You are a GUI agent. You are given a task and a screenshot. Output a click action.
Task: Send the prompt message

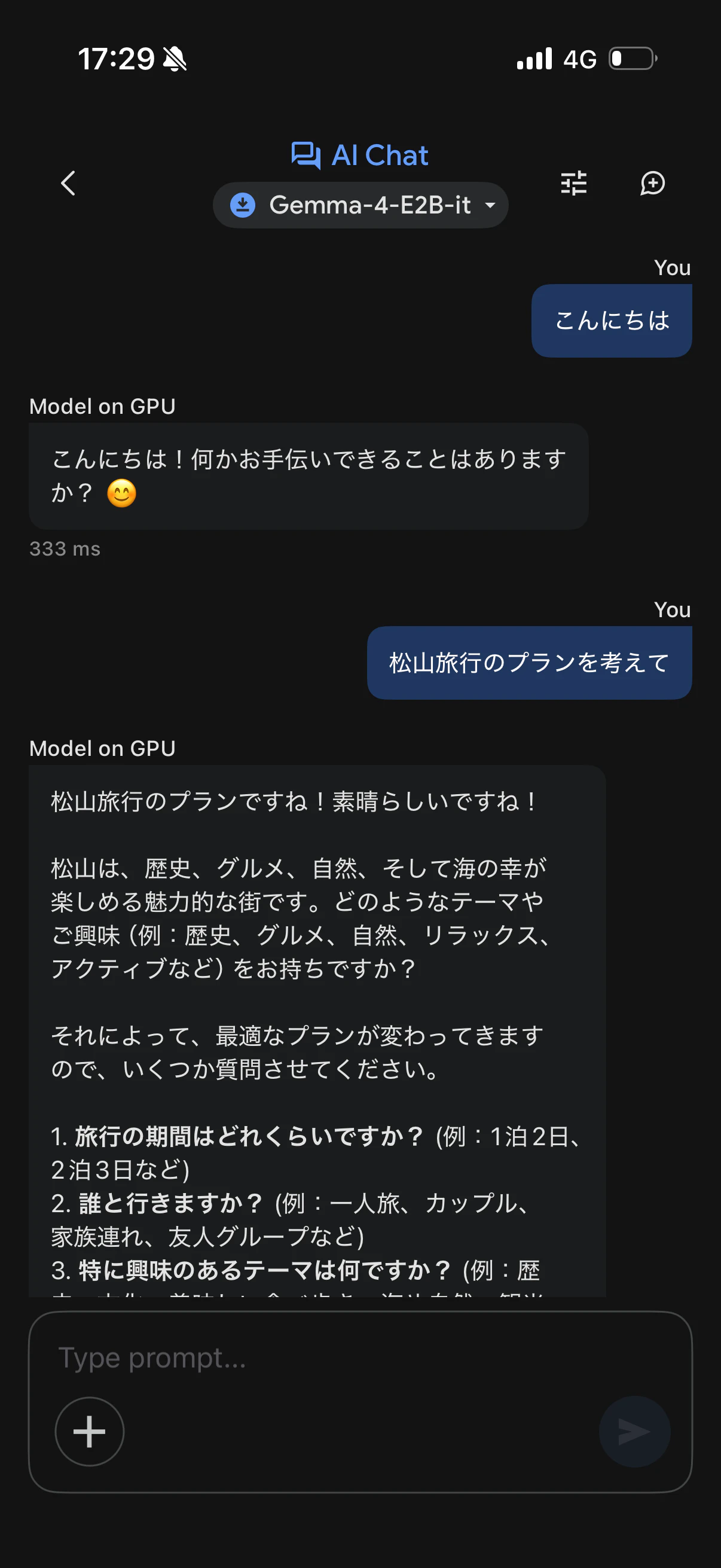pos(634,1432)
